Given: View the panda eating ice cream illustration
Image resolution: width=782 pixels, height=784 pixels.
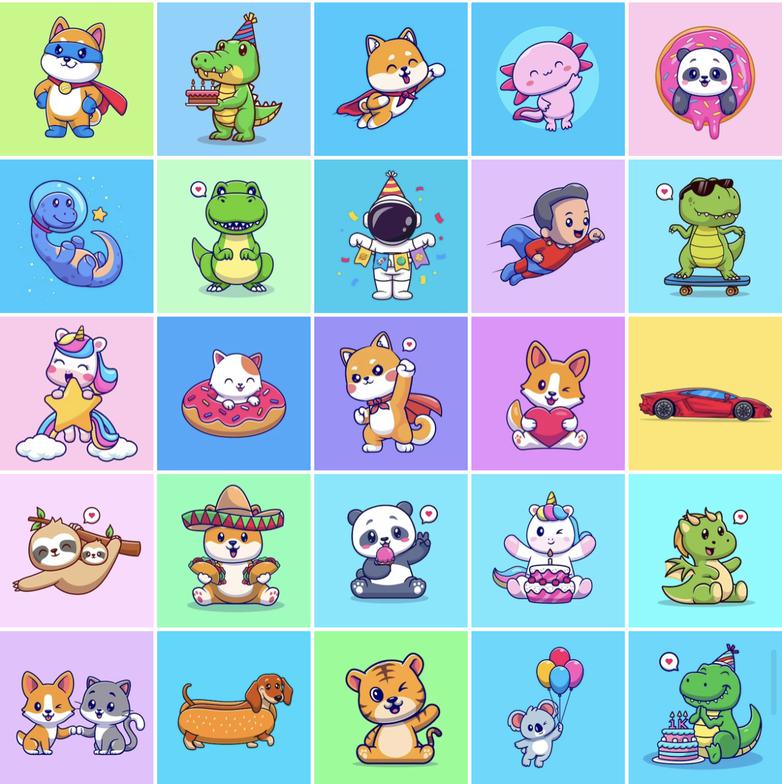Looking at the screenshot, I should (391, 550).
